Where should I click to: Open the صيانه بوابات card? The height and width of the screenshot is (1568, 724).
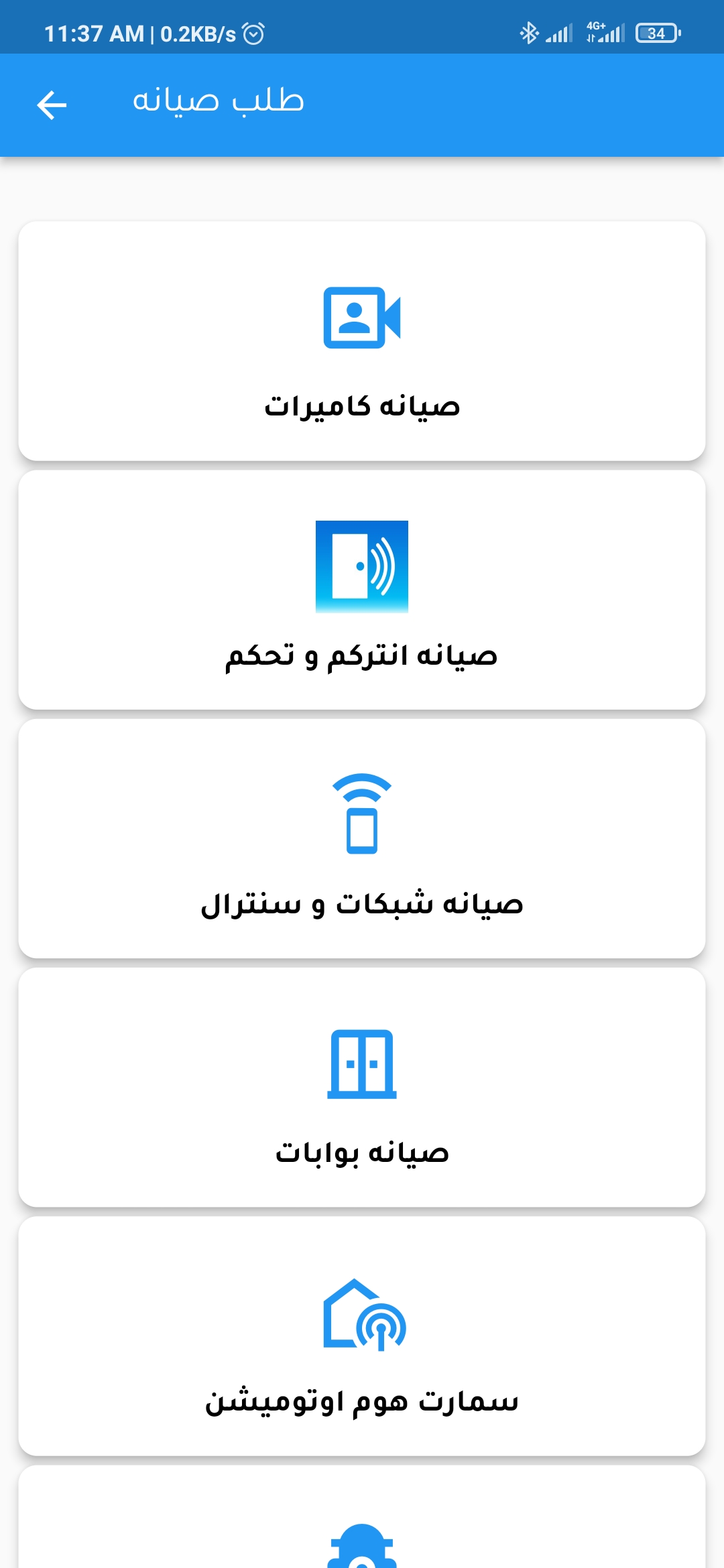click(362, 1087)
